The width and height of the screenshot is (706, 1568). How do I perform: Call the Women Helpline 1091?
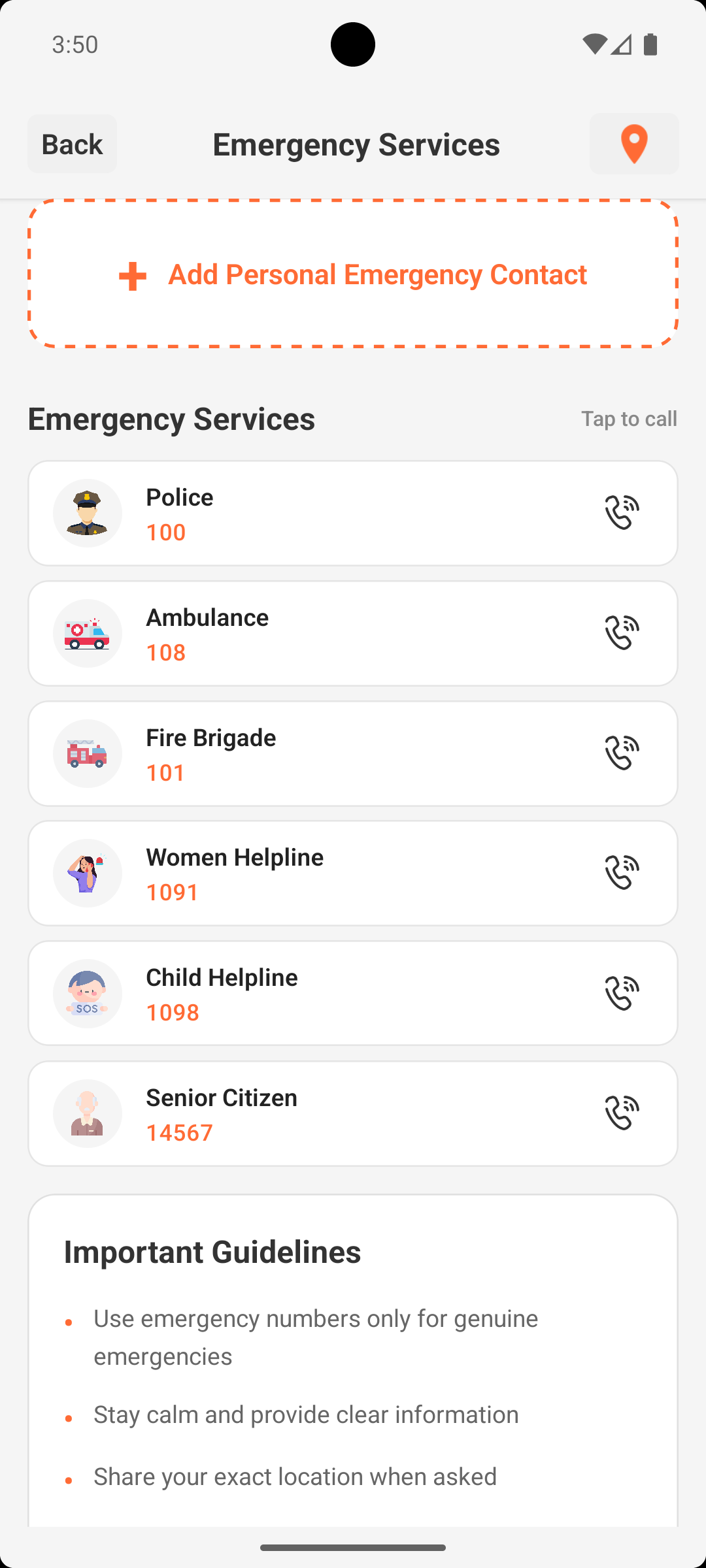click(x=621, y=873)
